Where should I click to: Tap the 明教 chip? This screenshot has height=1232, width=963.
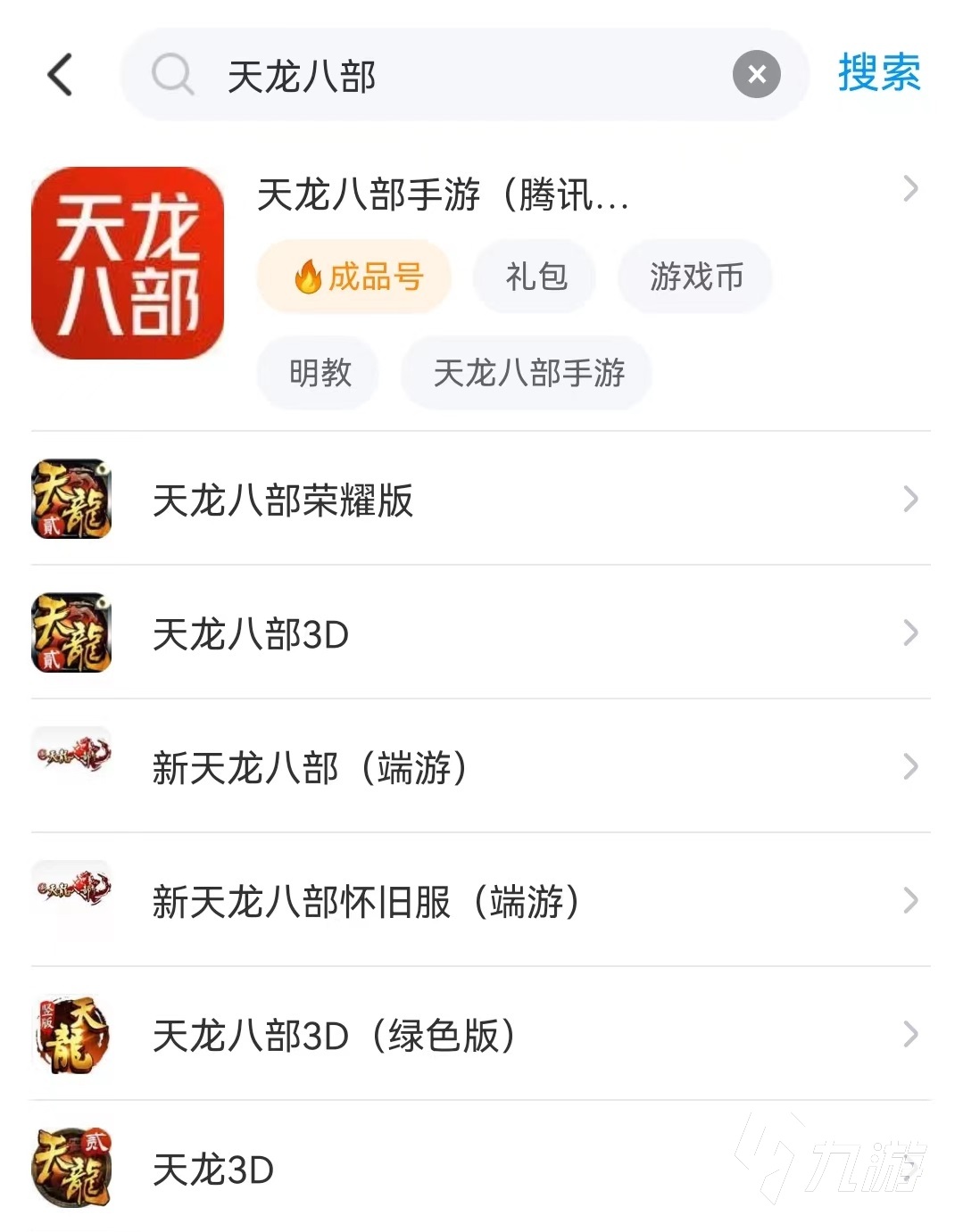[x=320, y=373]
